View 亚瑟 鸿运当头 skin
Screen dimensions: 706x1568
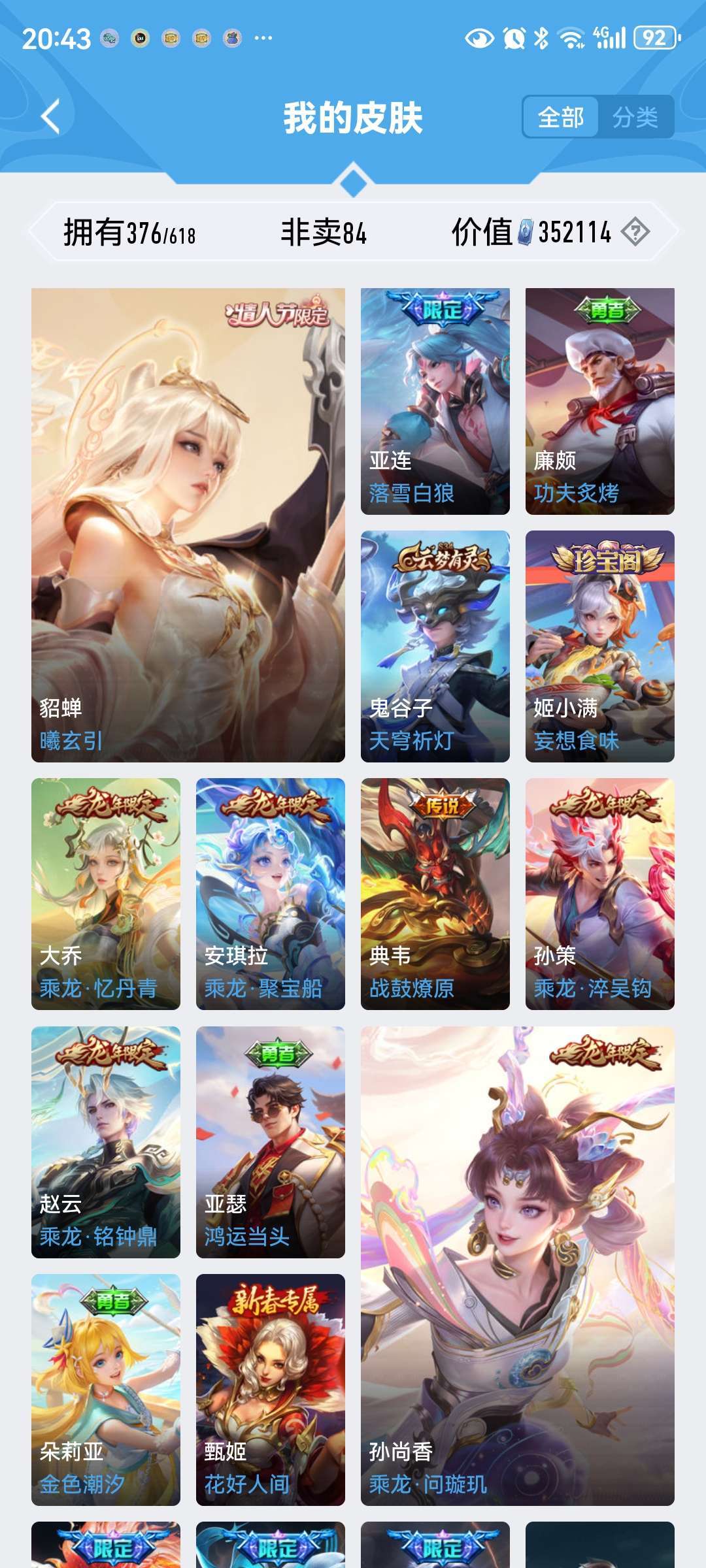coord(270,1142)
